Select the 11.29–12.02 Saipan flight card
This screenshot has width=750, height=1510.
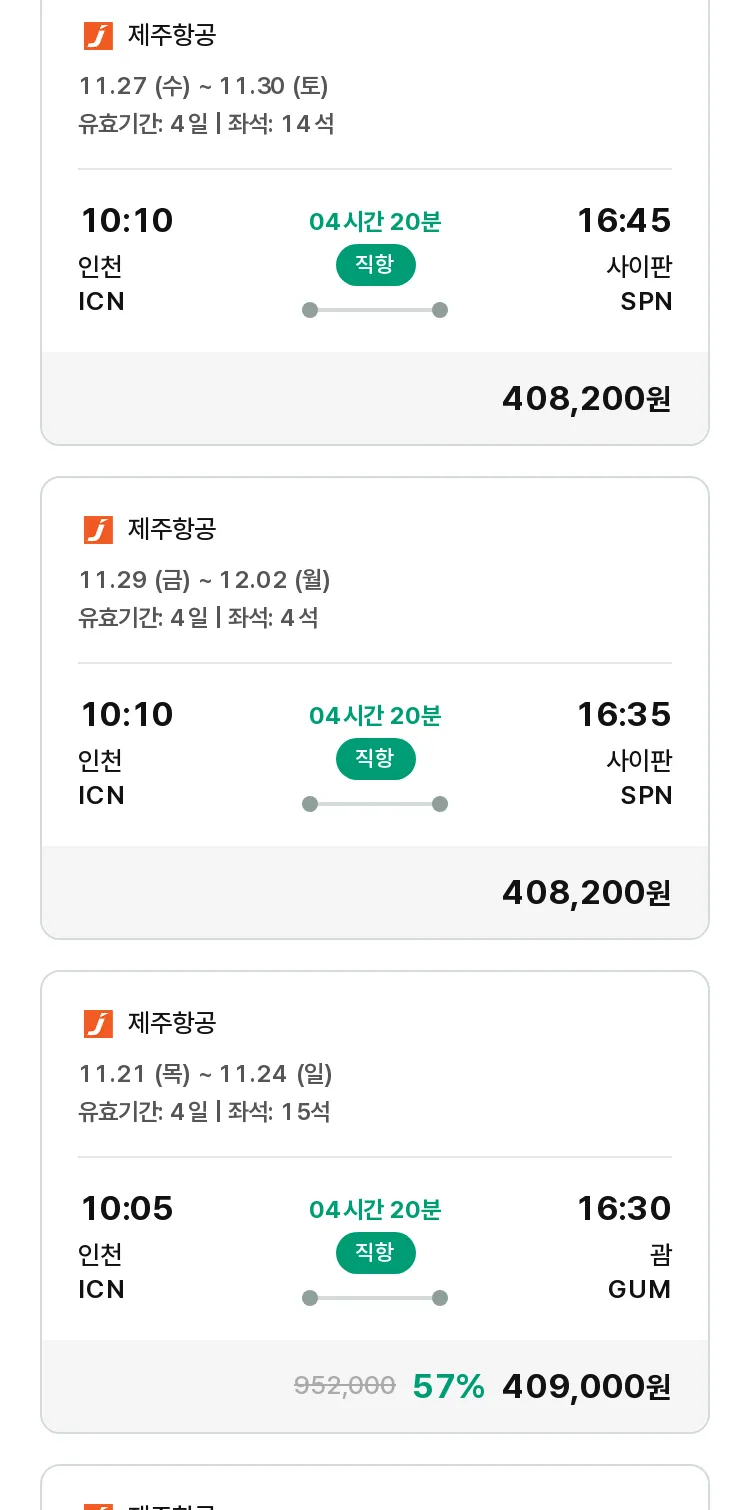[375, 708]
